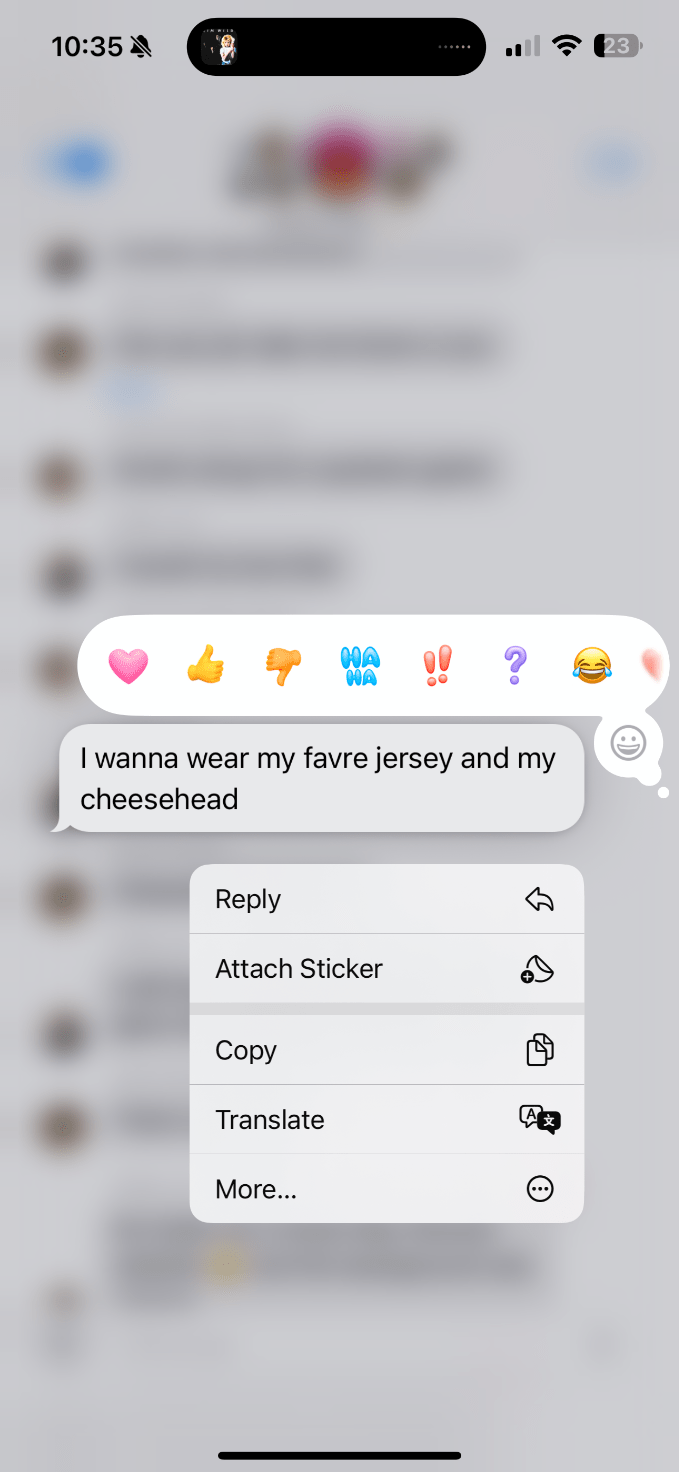React with the thumbs up tapback
The image size is (679, 1472).
[x=206, y=664]
